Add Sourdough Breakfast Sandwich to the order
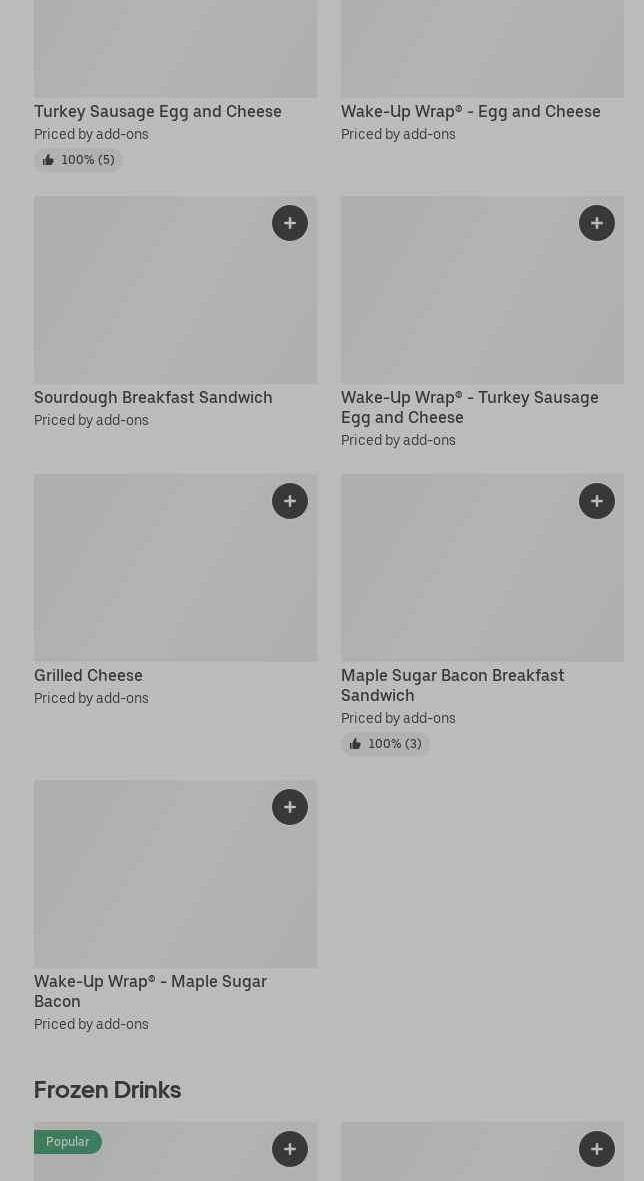The width and height of the screenshot is (644, 1181). [x=290, y=223]
